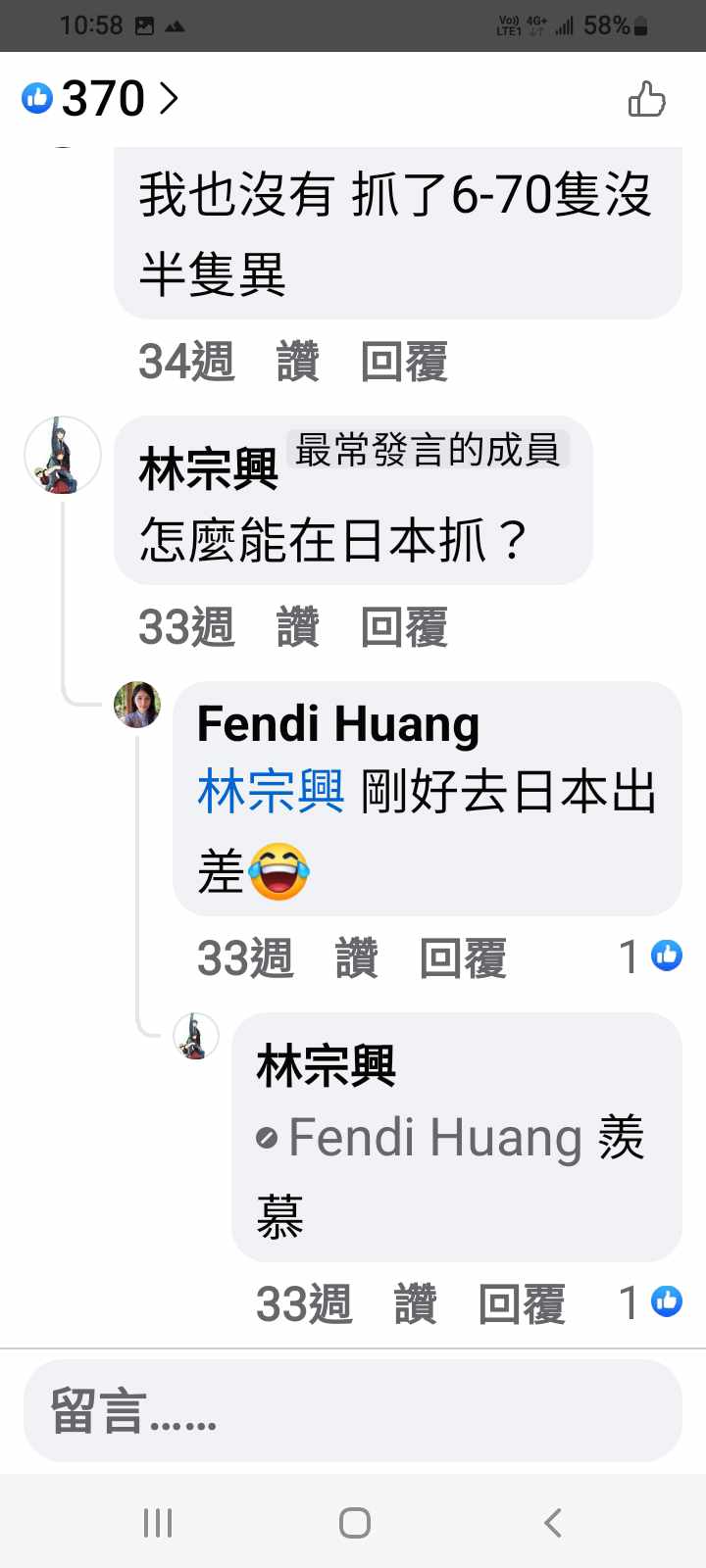Like the post with thumbs-up icon
Viewport: 706px width, 1568px height.
(646, 99)
